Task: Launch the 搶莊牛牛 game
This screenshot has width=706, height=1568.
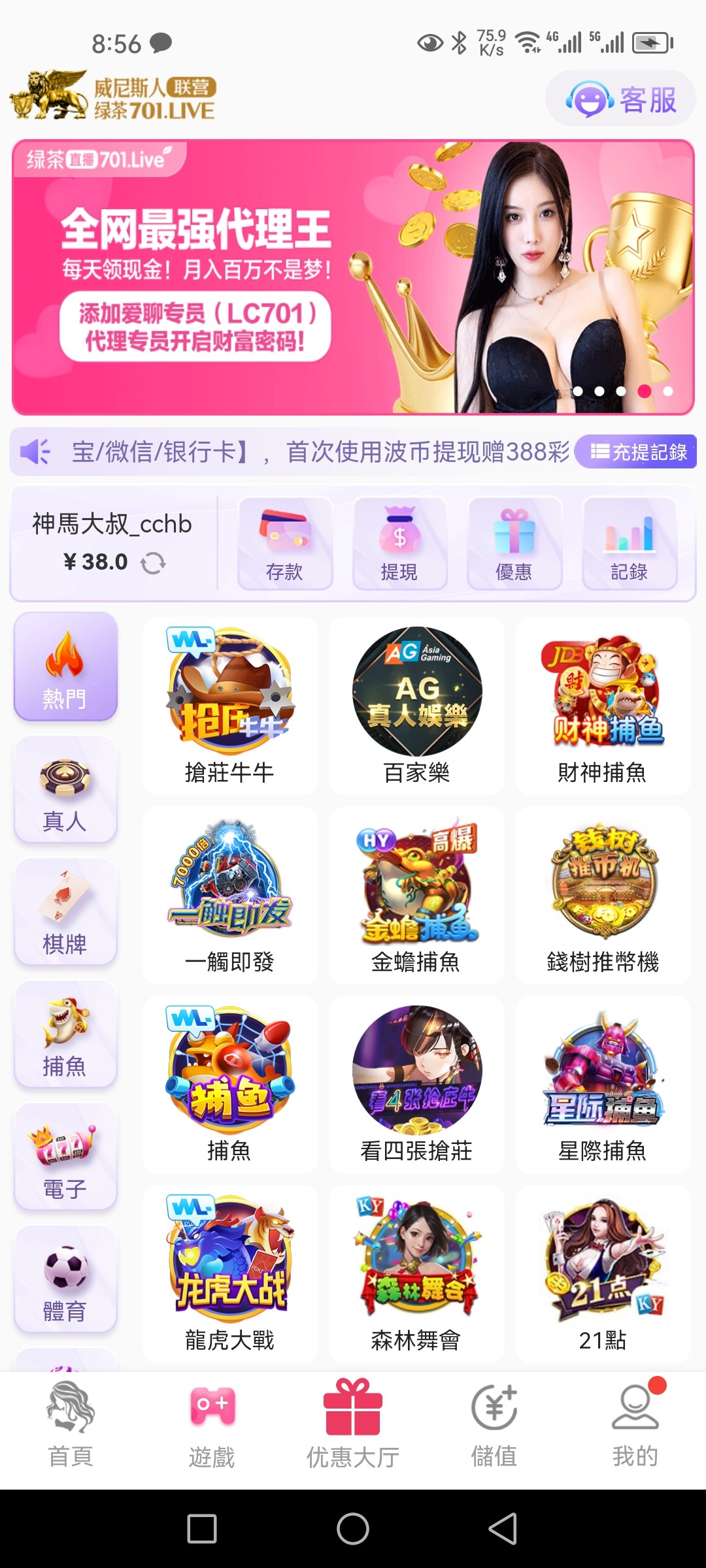Action: 229,706
